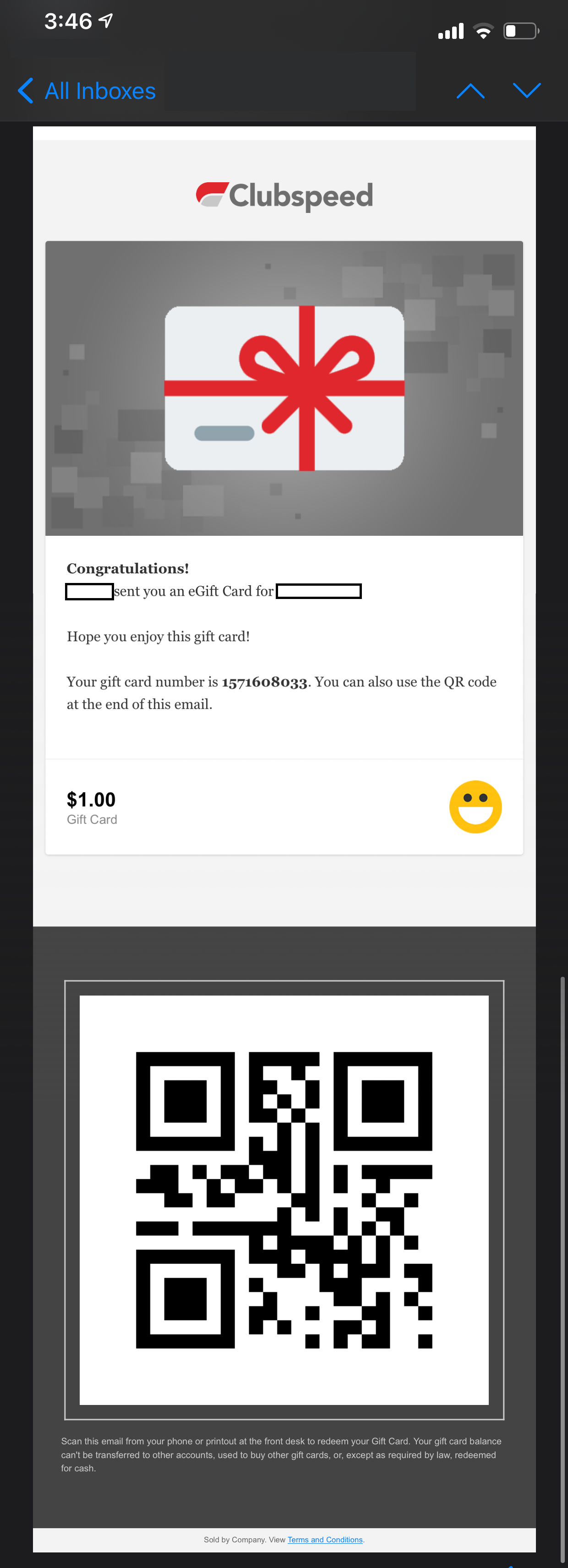Open the Terms and Conditions link
568x1568 pixels.
[324, 1540]
